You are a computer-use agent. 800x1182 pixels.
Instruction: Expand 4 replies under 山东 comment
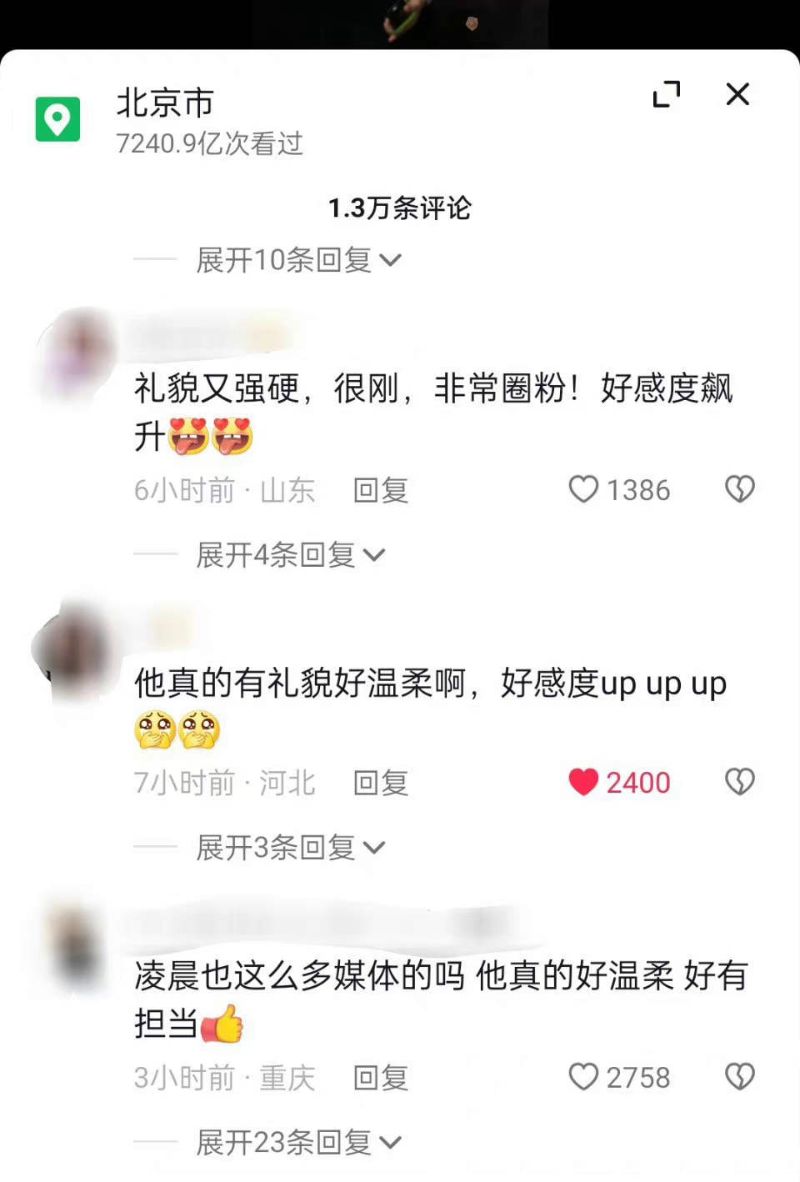click(x=290, y=554)
